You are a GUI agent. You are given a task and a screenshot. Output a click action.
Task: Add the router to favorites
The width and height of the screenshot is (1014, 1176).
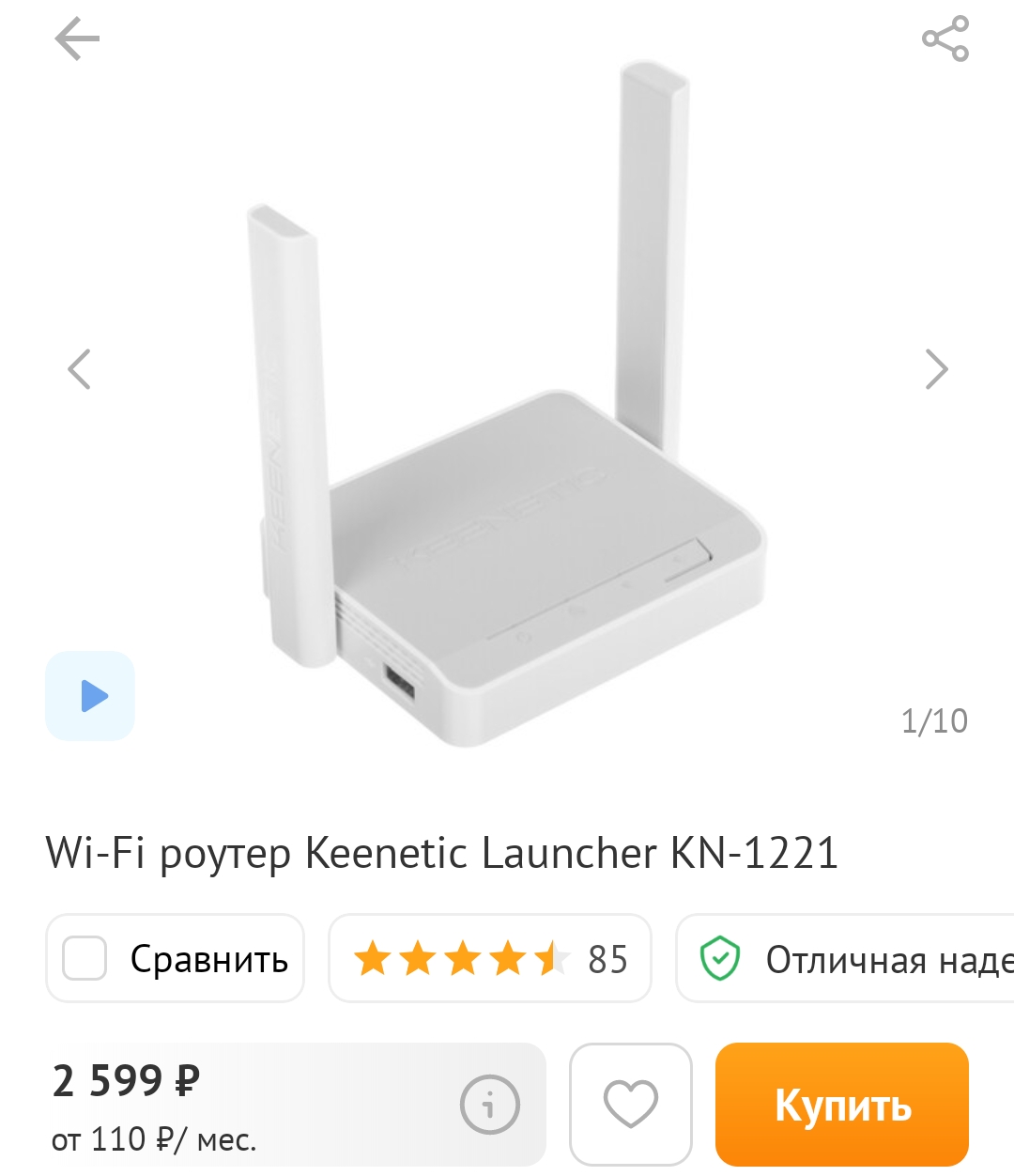pyautogui.click(x=630, y=1104)
